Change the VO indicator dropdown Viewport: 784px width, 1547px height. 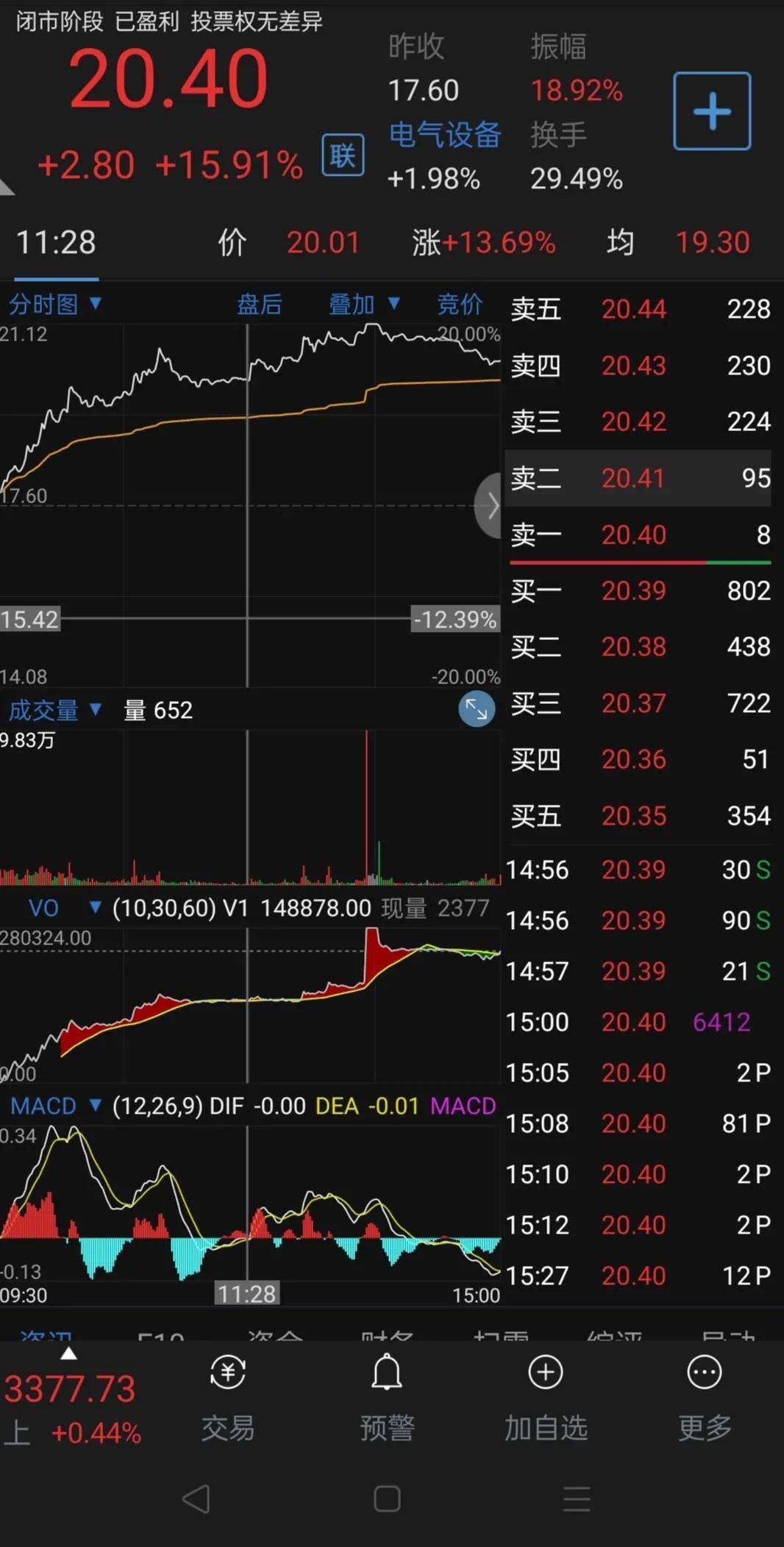coord(63,908)
